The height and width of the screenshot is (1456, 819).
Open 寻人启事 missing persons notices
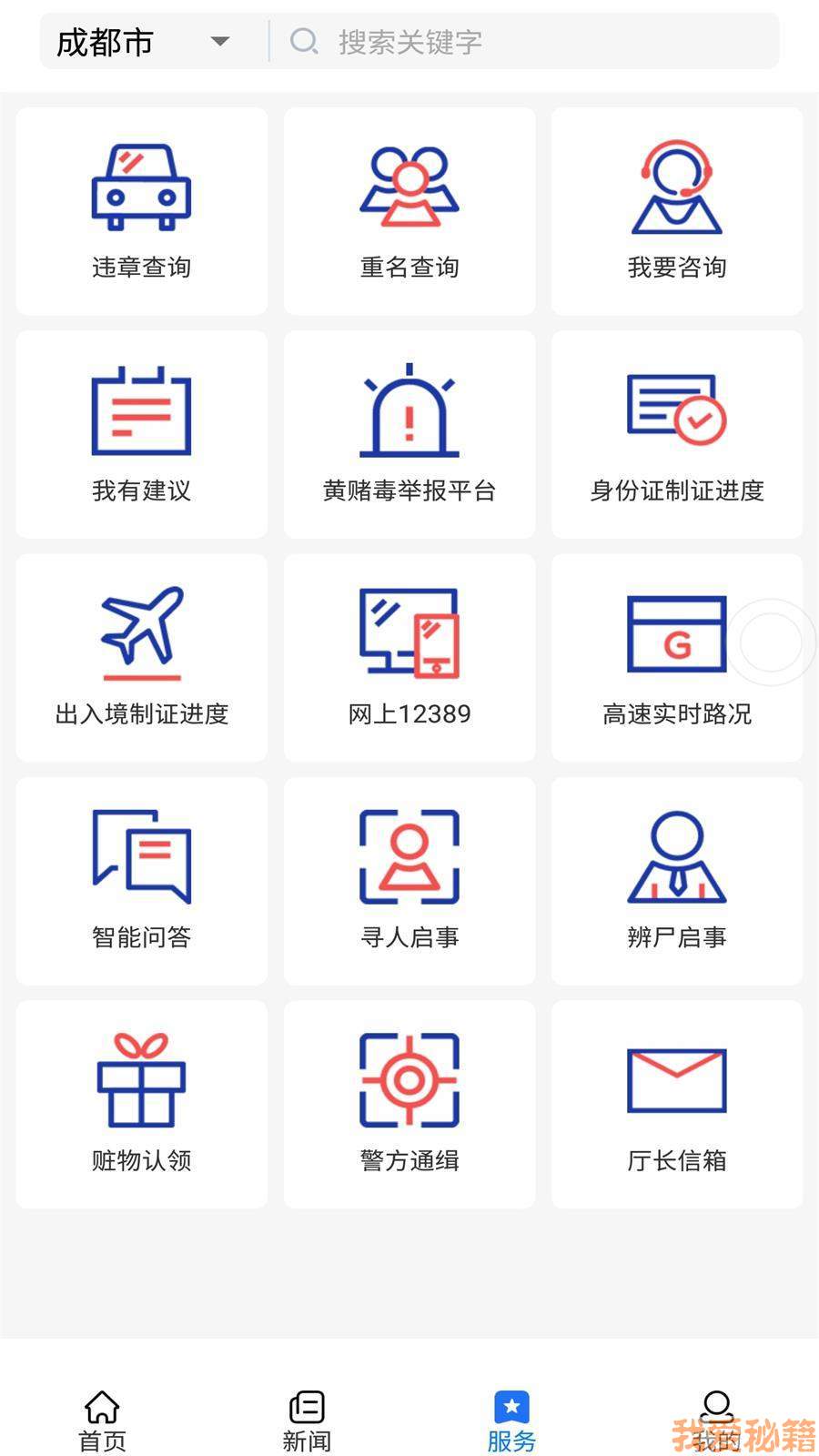[409, 881]
